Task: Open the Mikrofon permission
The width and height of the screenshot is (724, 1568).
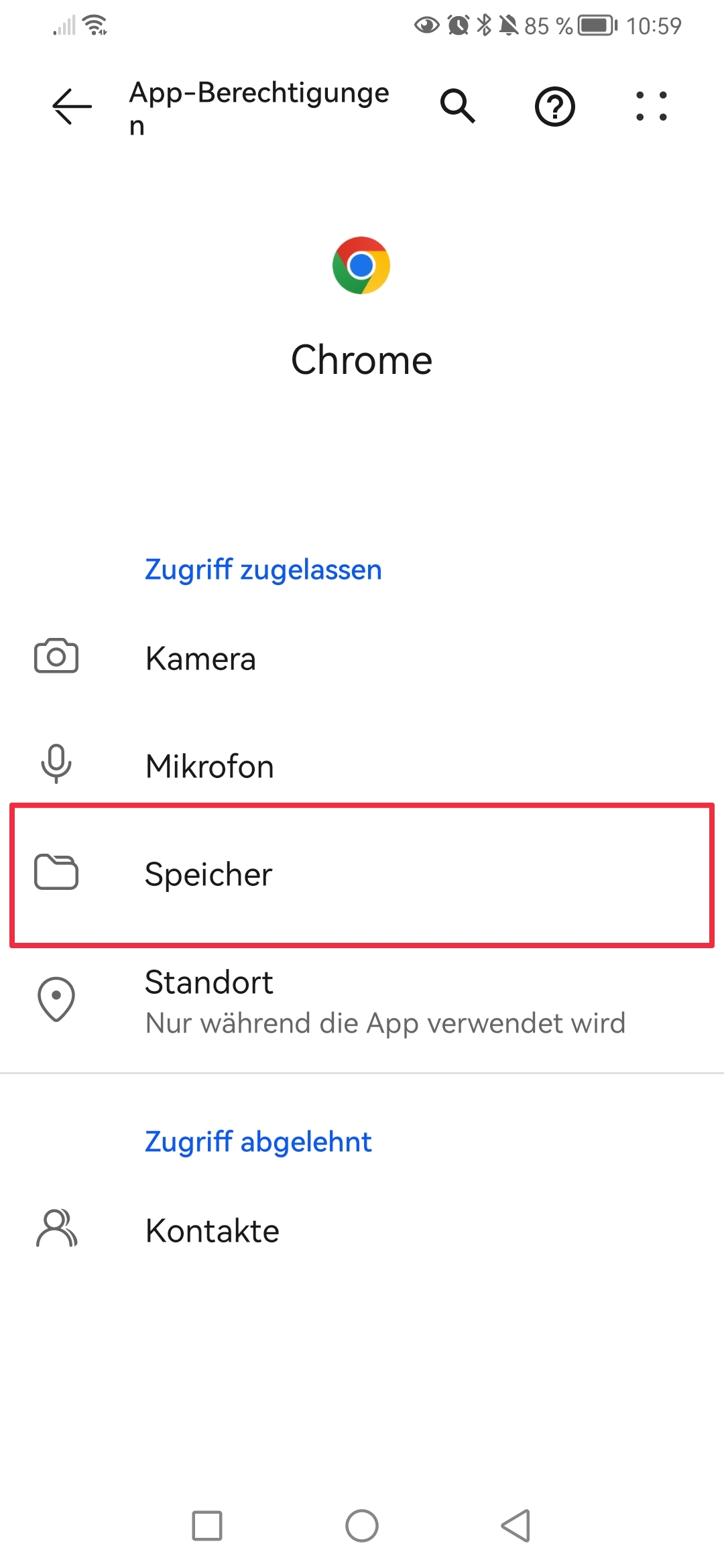Action: 362,765
